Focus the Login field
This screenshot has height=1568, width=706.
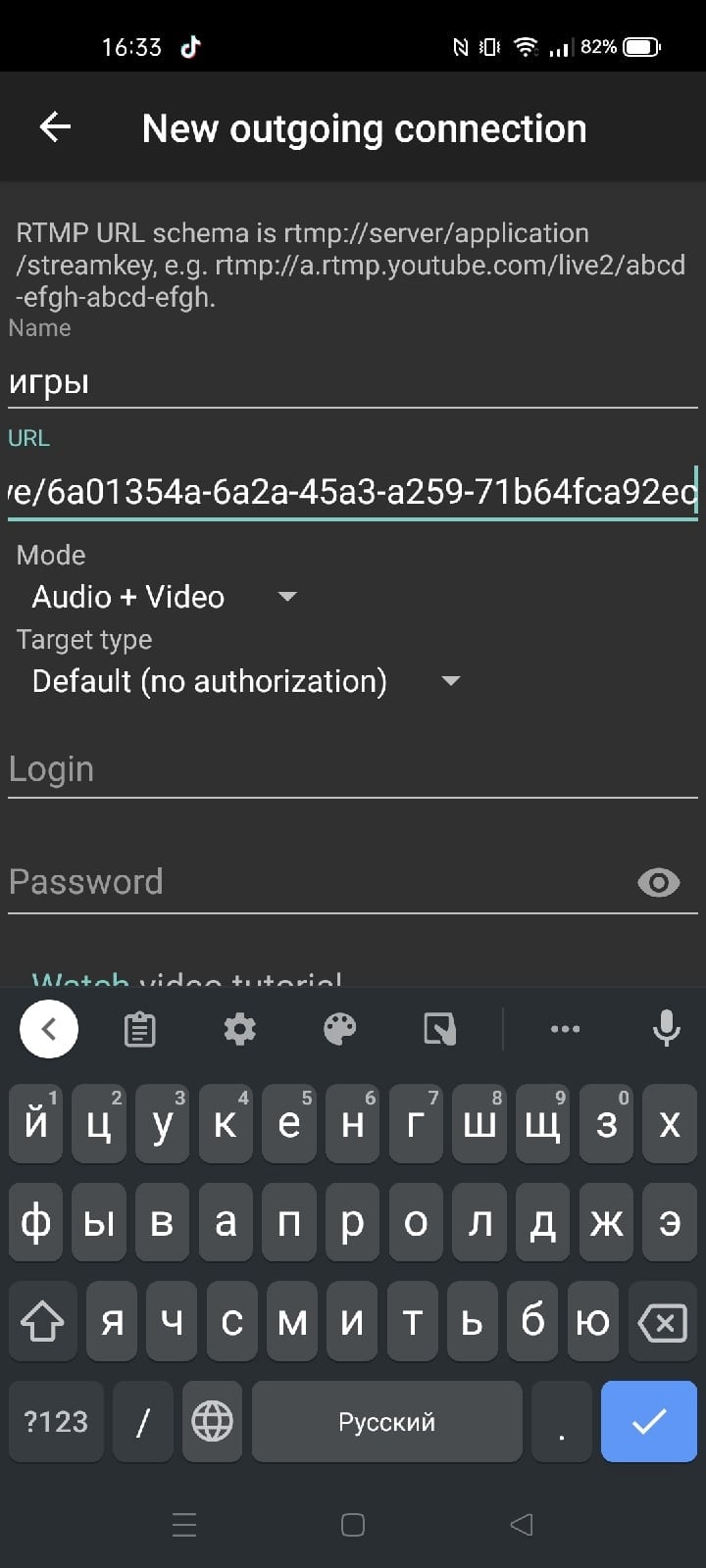pyautogui.click(x=353, y=769)
